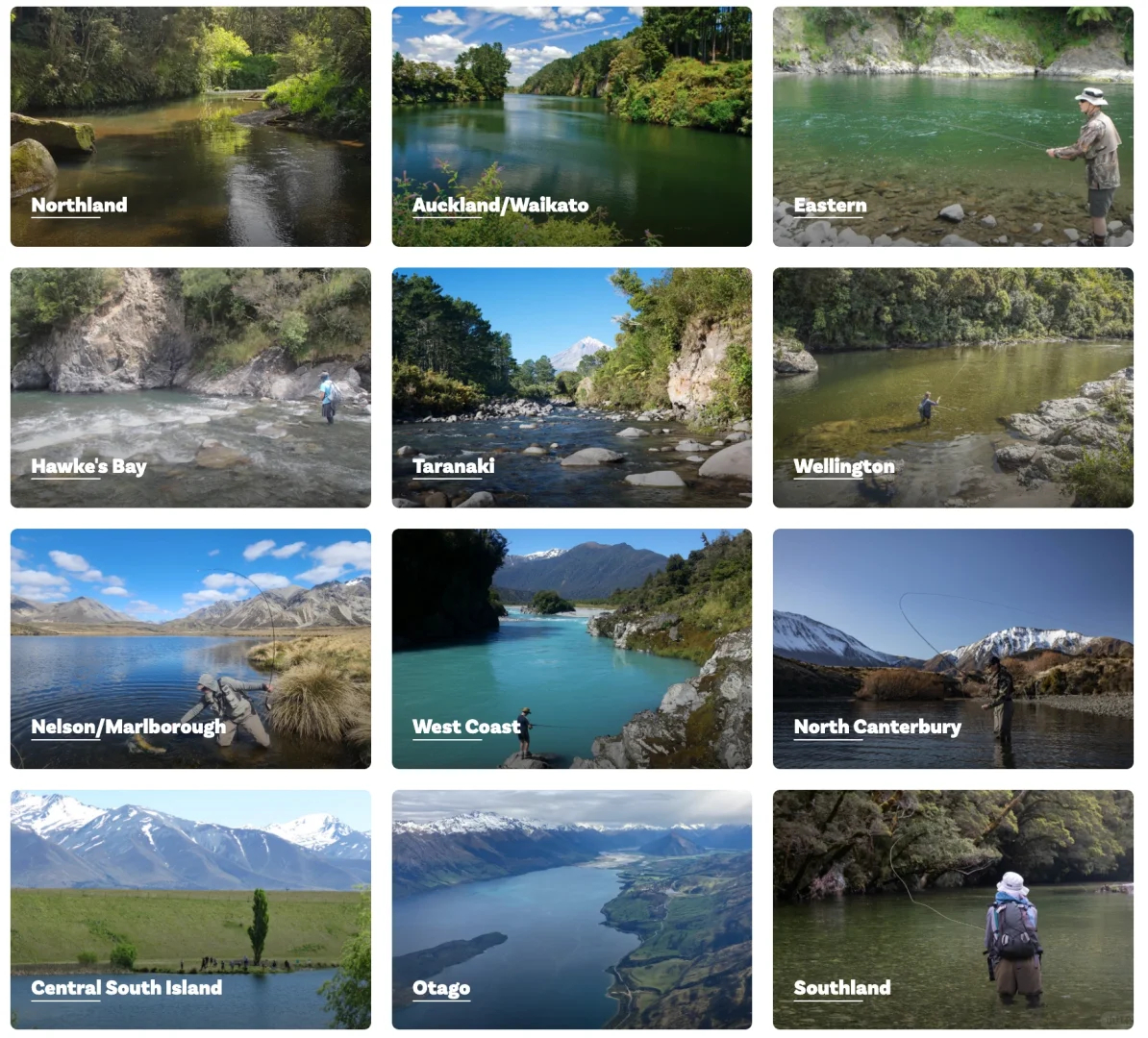
Task: Select the Auckland/Waikato region tile
Action: (571, 127)
